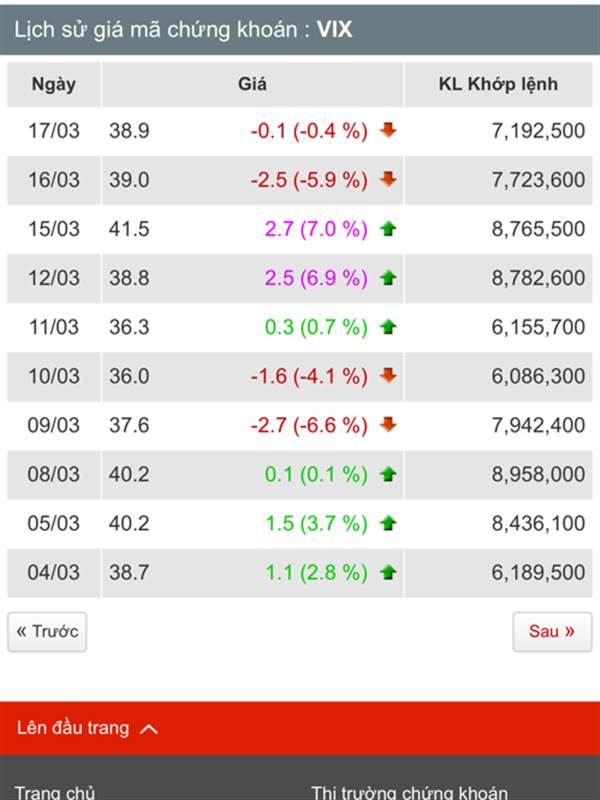
Task: Jump back up via Lên đầu trang
Action: pyautogui.click(x=87, y=728)
